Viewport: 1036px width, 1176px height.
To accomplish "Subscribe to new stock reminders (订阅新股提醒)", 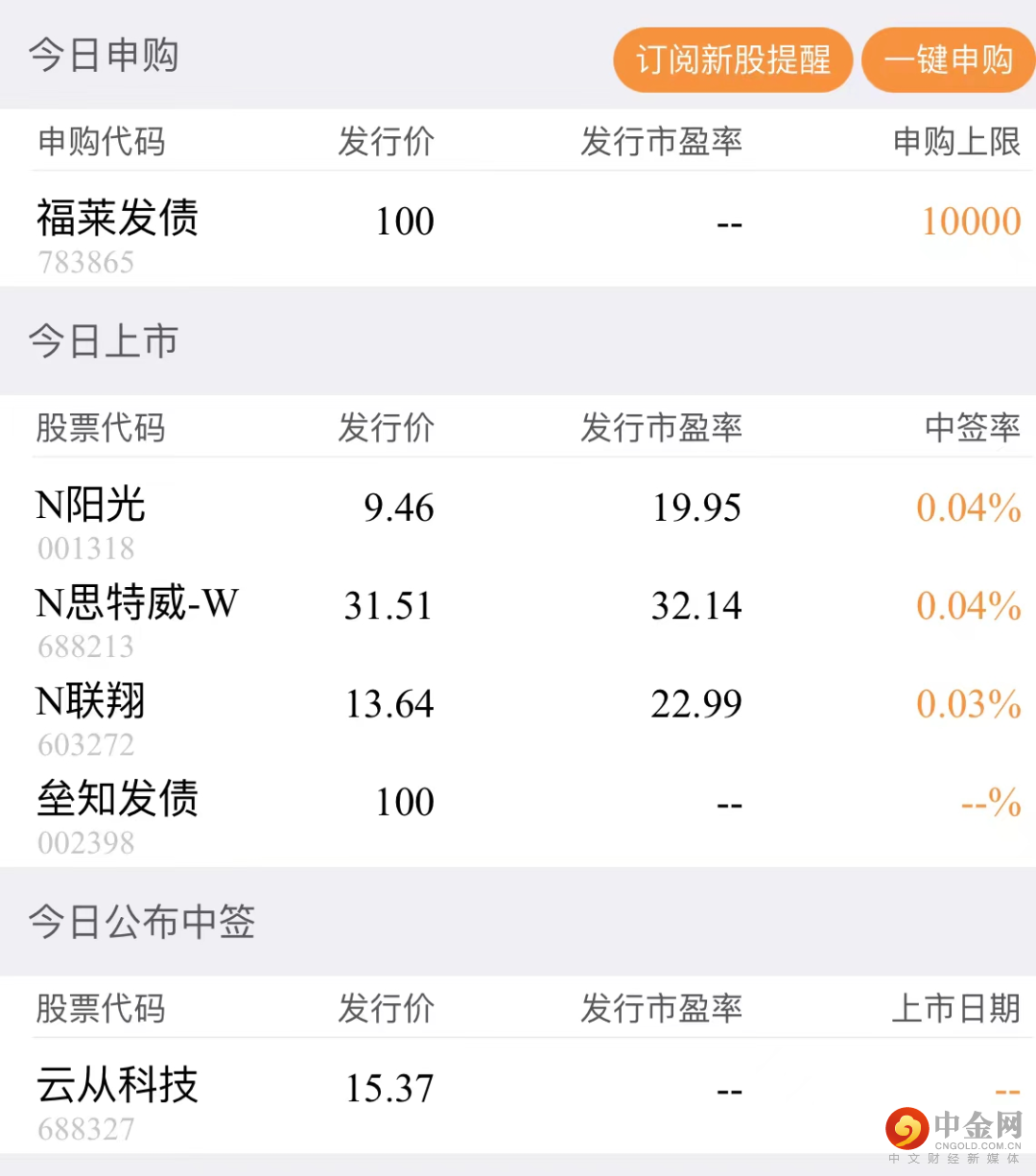I will pos(733,60).
